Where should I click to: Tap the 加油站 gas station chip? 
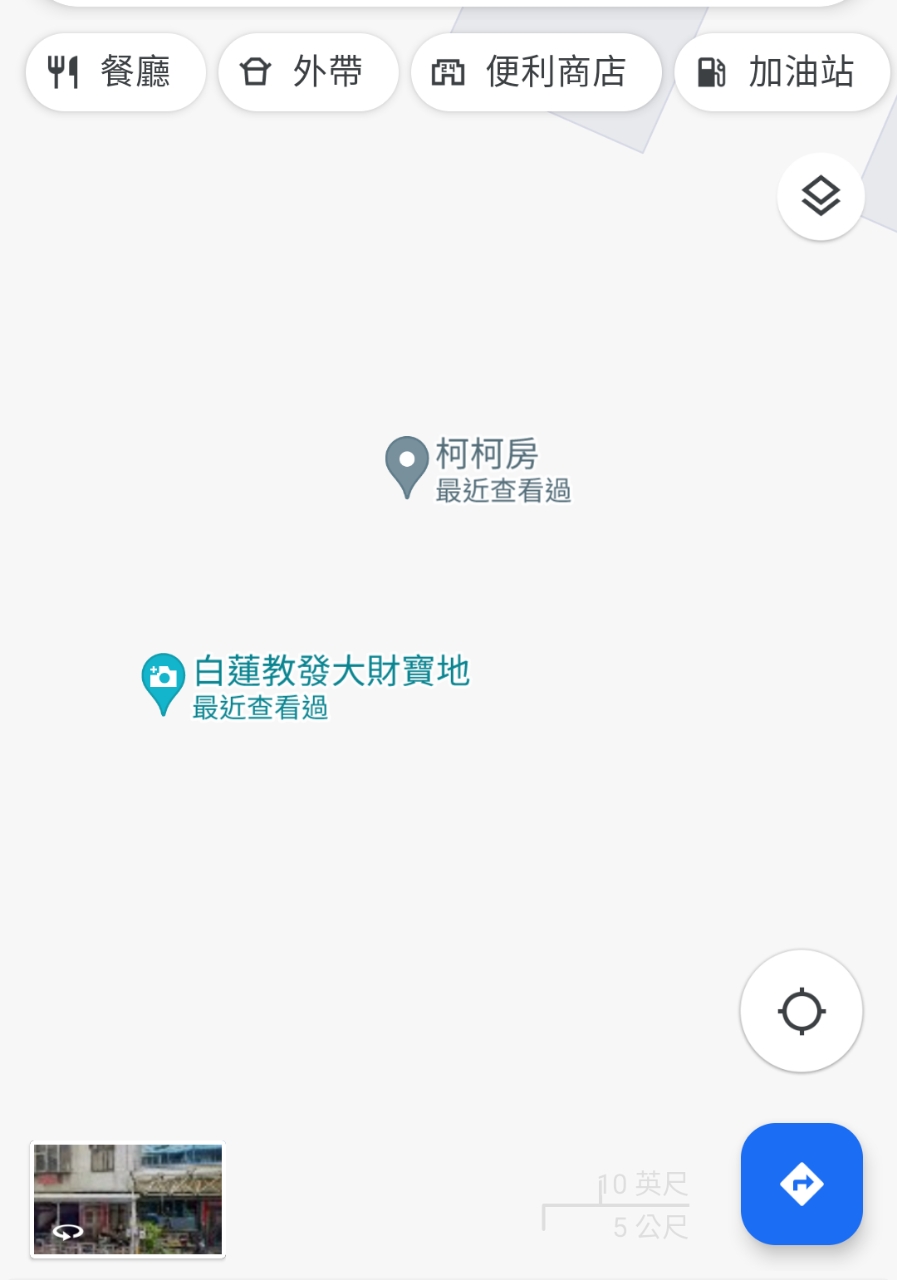point(781,72)
